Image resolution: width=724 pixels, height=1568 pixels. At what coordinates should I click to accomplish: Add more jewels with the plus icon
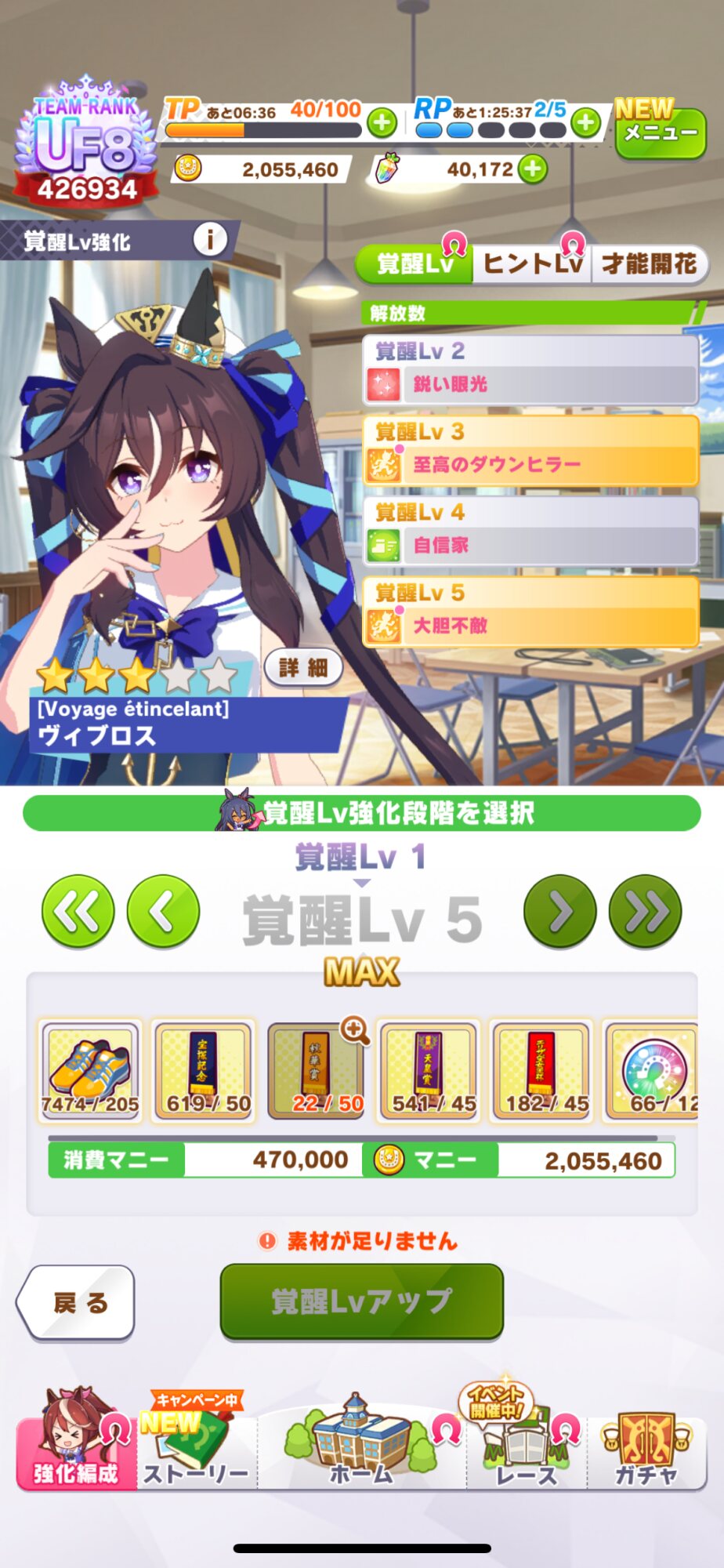(533, 169)
